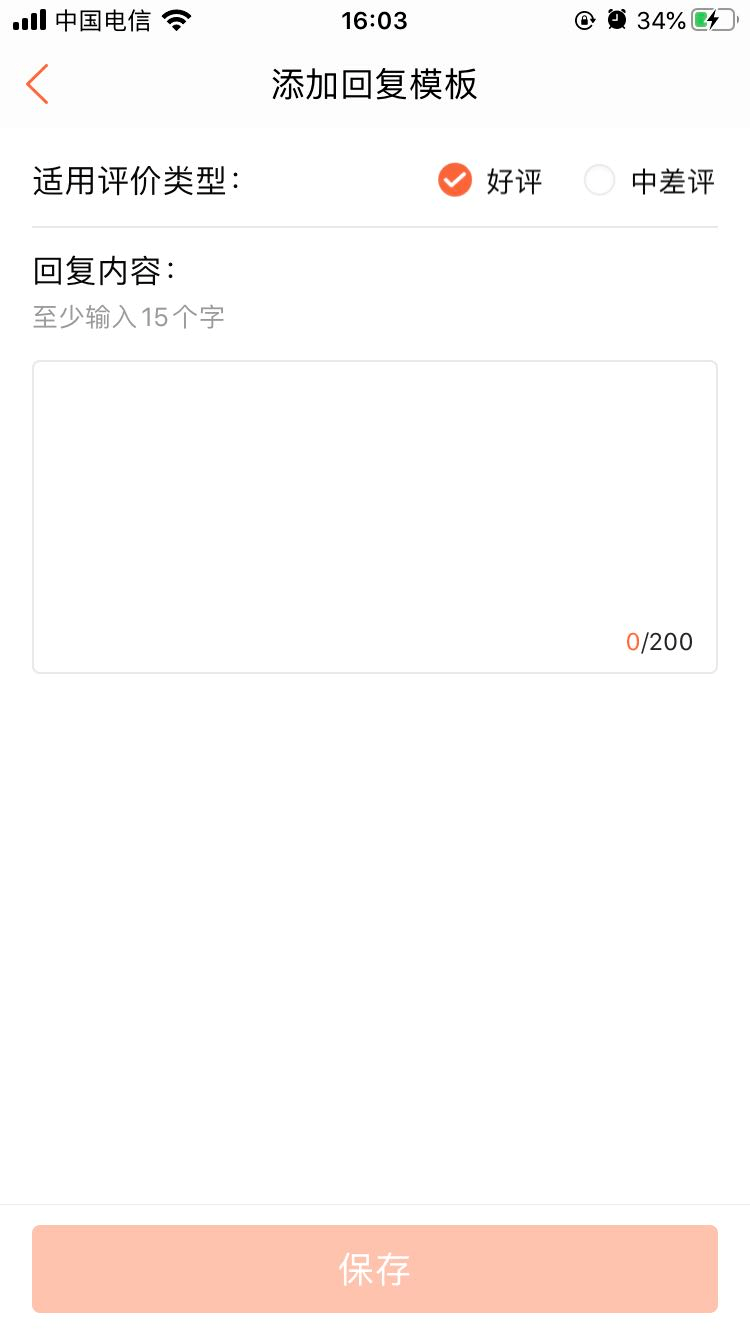Tap the 至少输入15个字 hint text
The width and height of the screenshot is (750, 1334).
coord(127,317)
